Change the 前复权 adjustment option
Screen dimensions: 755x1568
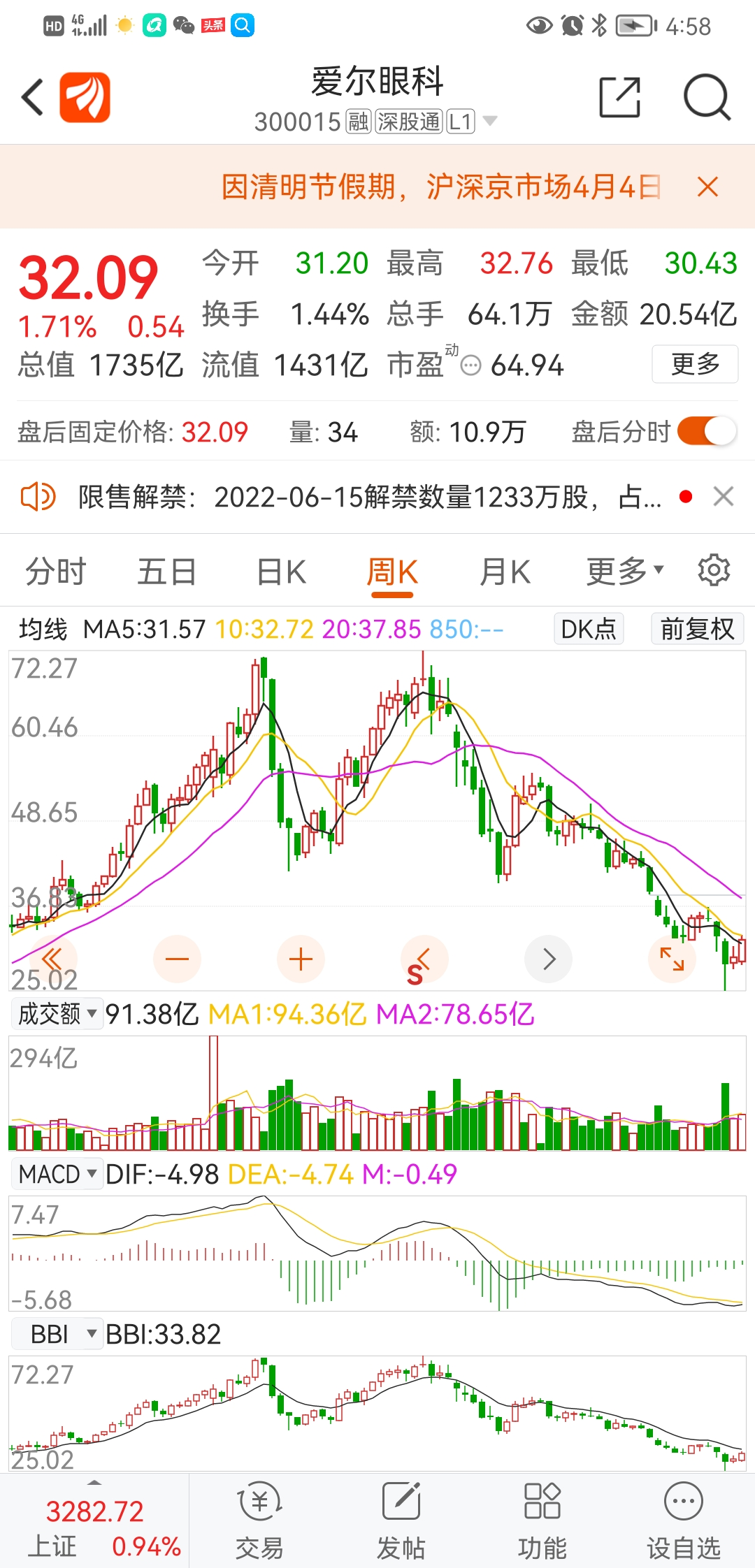click(697, 629)
